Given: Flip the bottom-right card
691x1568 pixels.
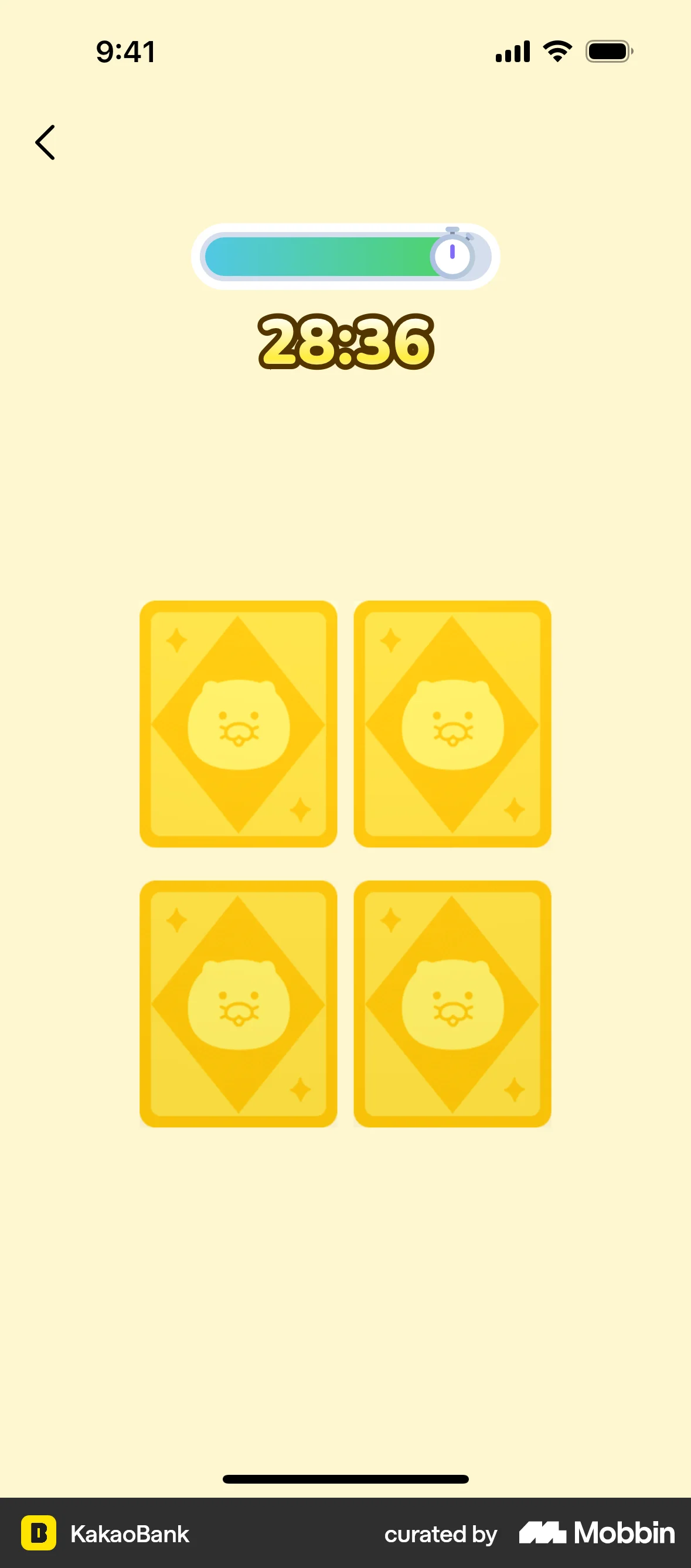Looking at the screenshot, I should pyautogui.click(x=452, y=1004).
